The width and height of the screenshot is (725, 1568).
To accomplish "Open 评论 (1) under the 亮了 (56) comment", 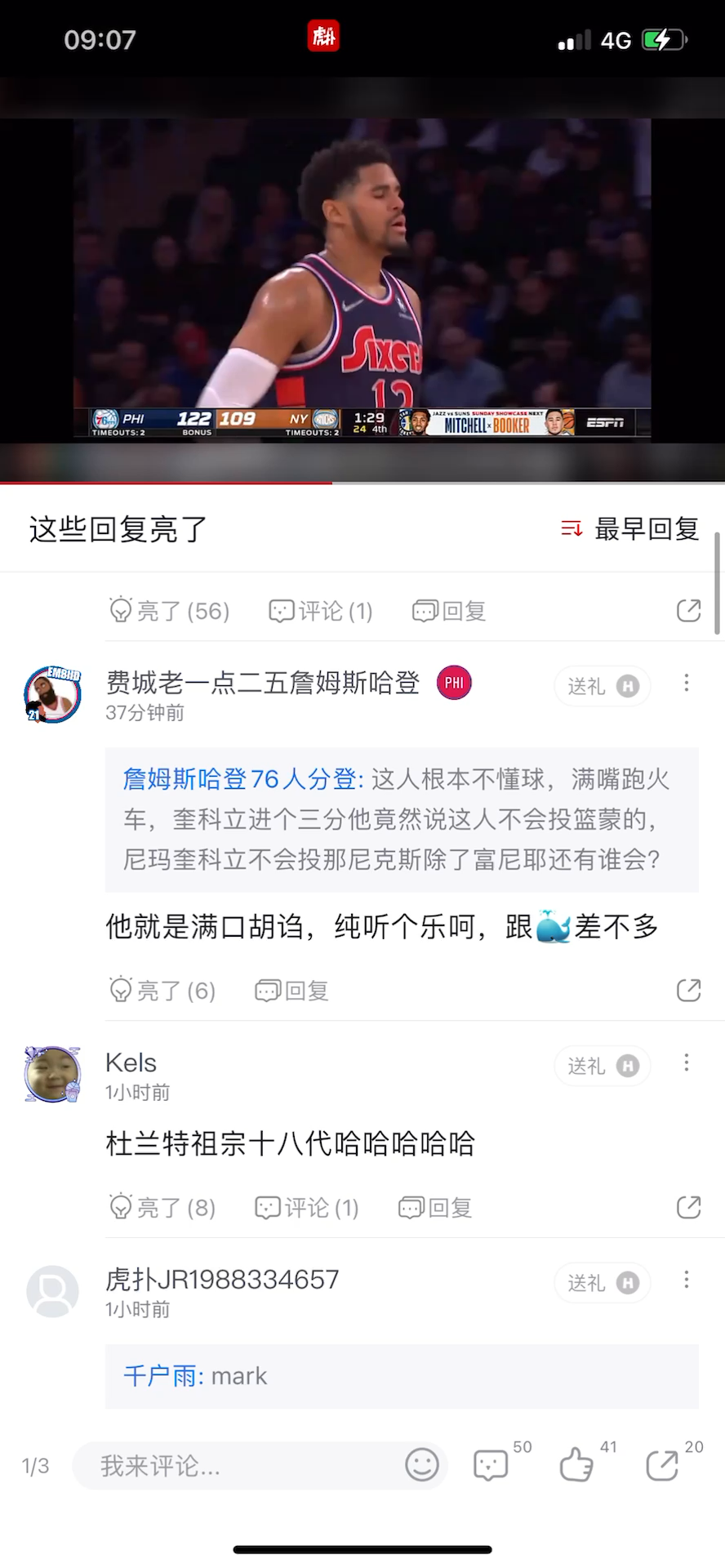I will (321, 611).
